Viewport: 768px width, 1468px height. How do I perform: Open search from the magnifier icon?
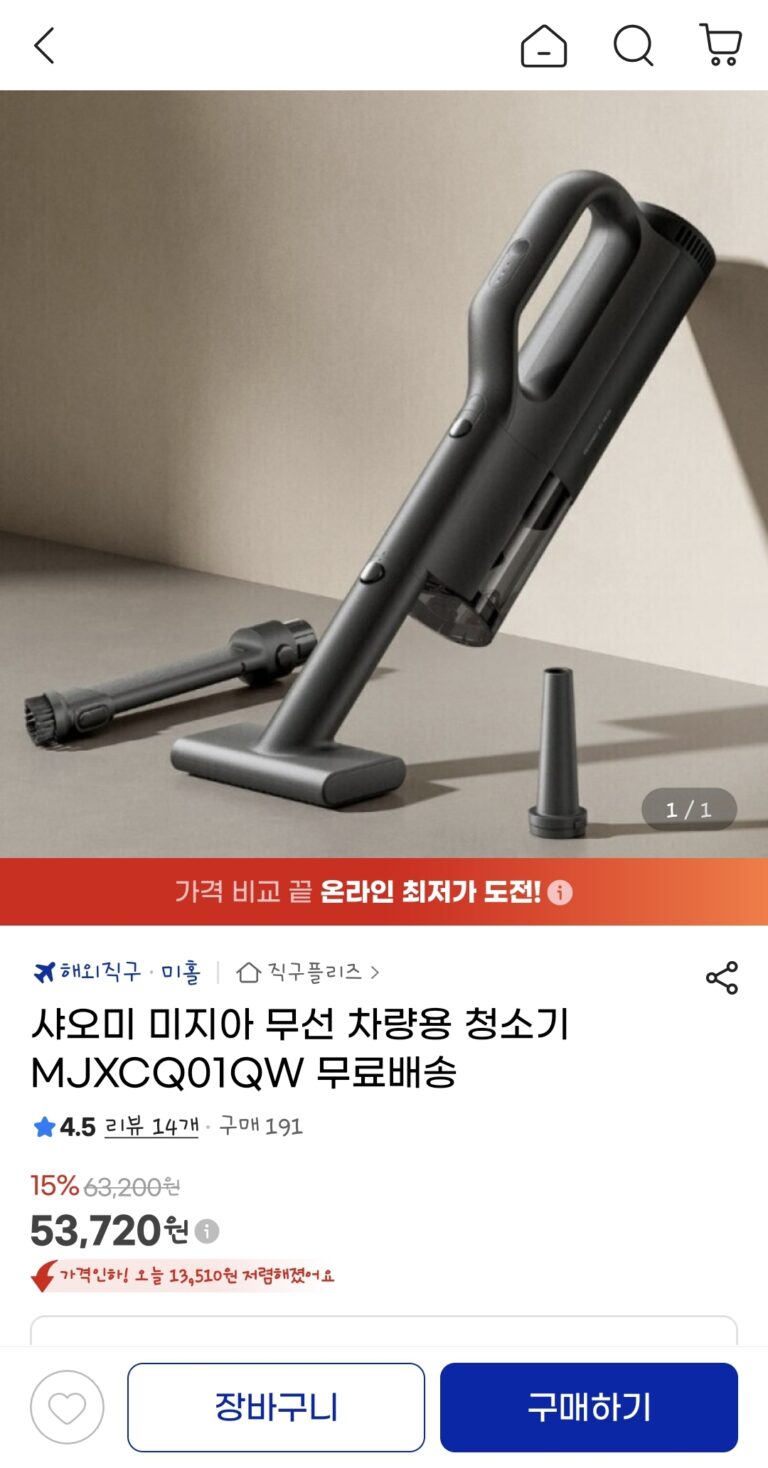tap(633, 46)
